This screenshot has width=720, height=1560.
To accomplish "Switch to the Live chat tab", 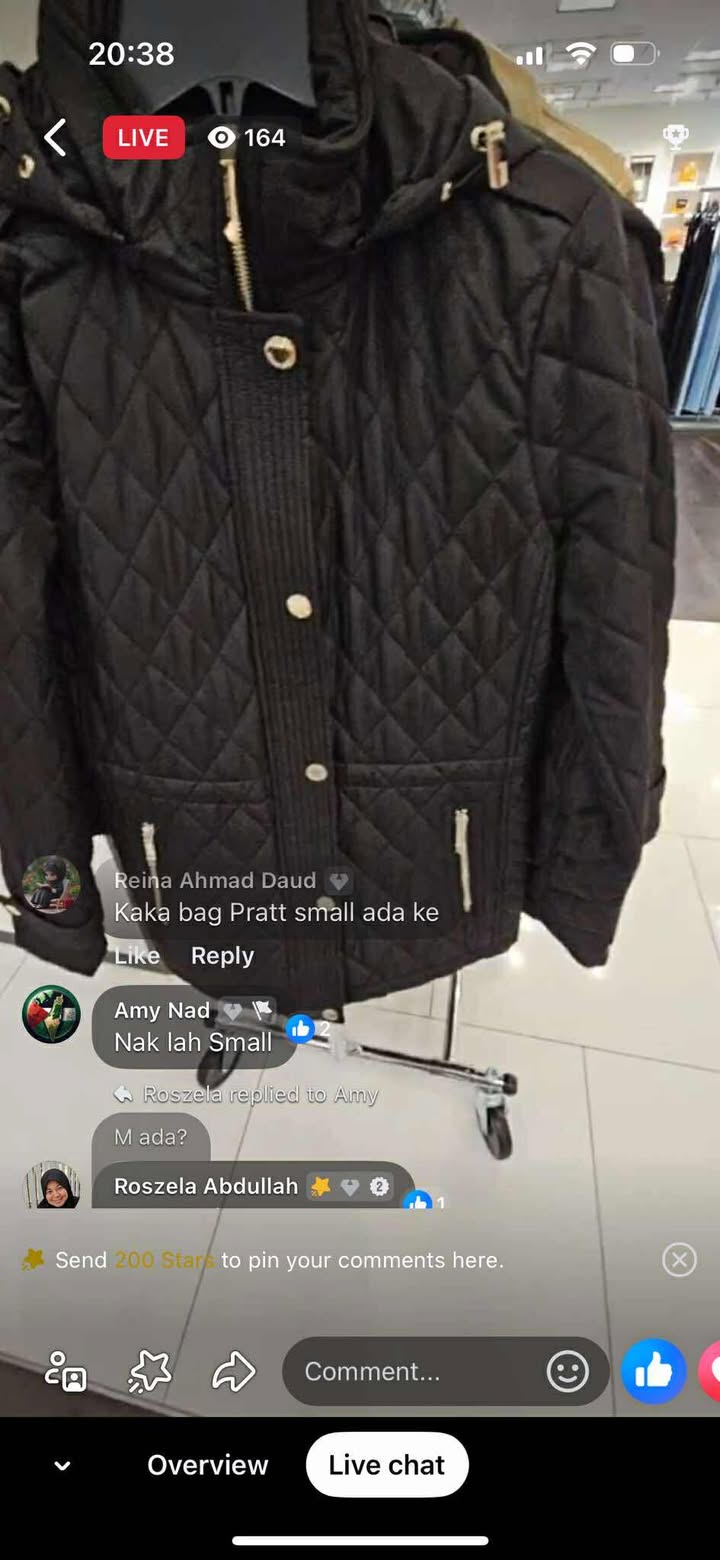I will tap(387, 1465).
